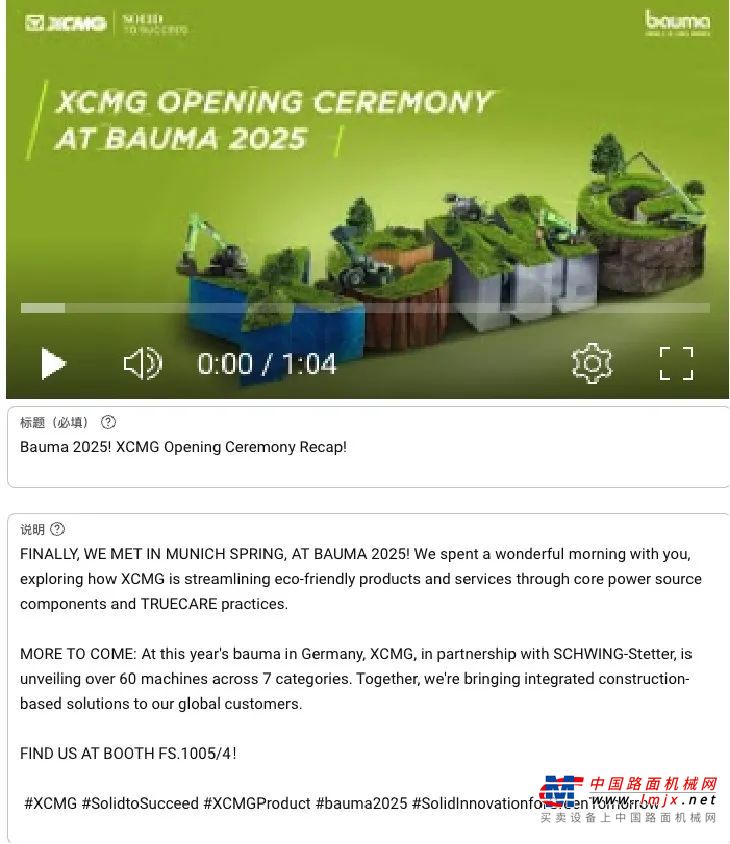Mute the video sound

point(142,363)
